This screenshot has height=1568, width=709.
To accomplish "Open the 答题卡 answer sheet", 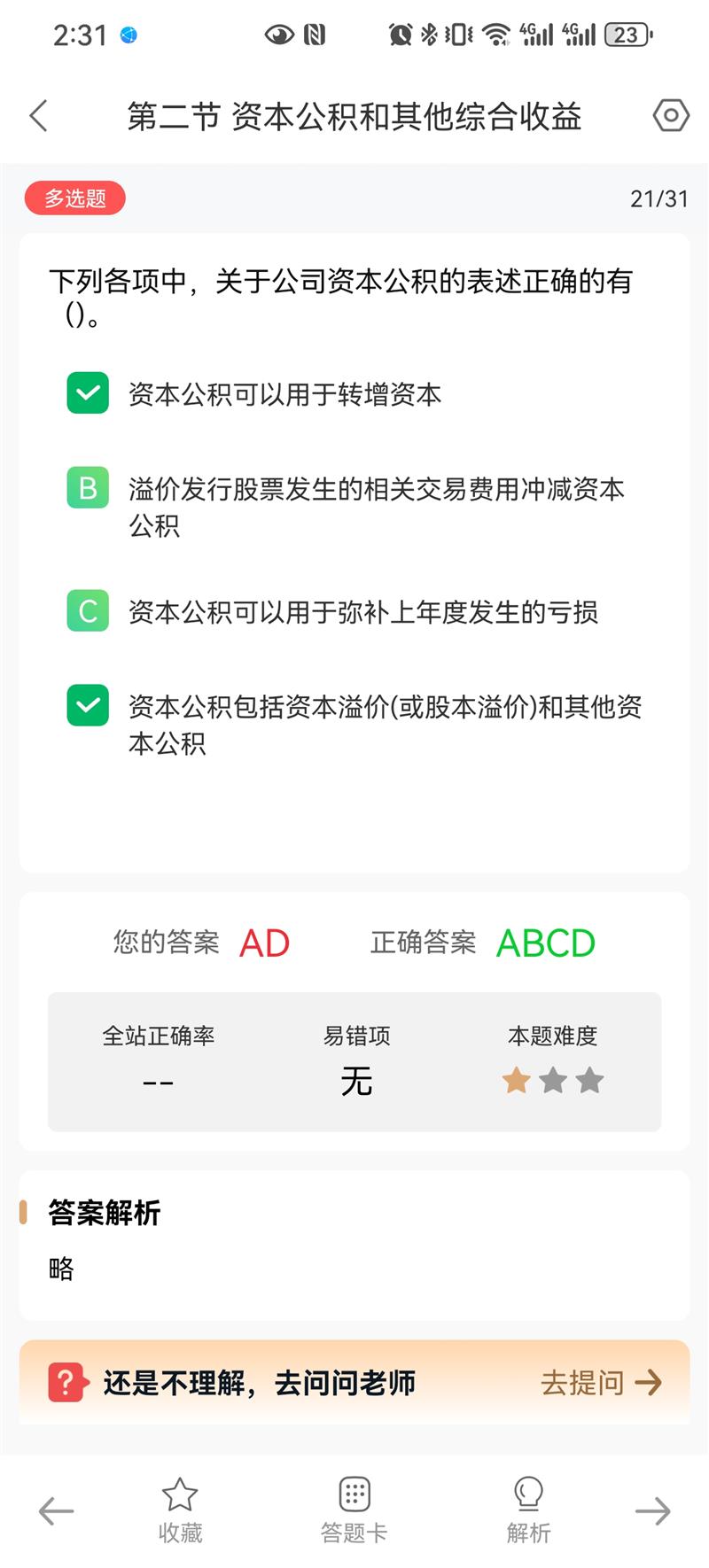I will [354, 1510].
